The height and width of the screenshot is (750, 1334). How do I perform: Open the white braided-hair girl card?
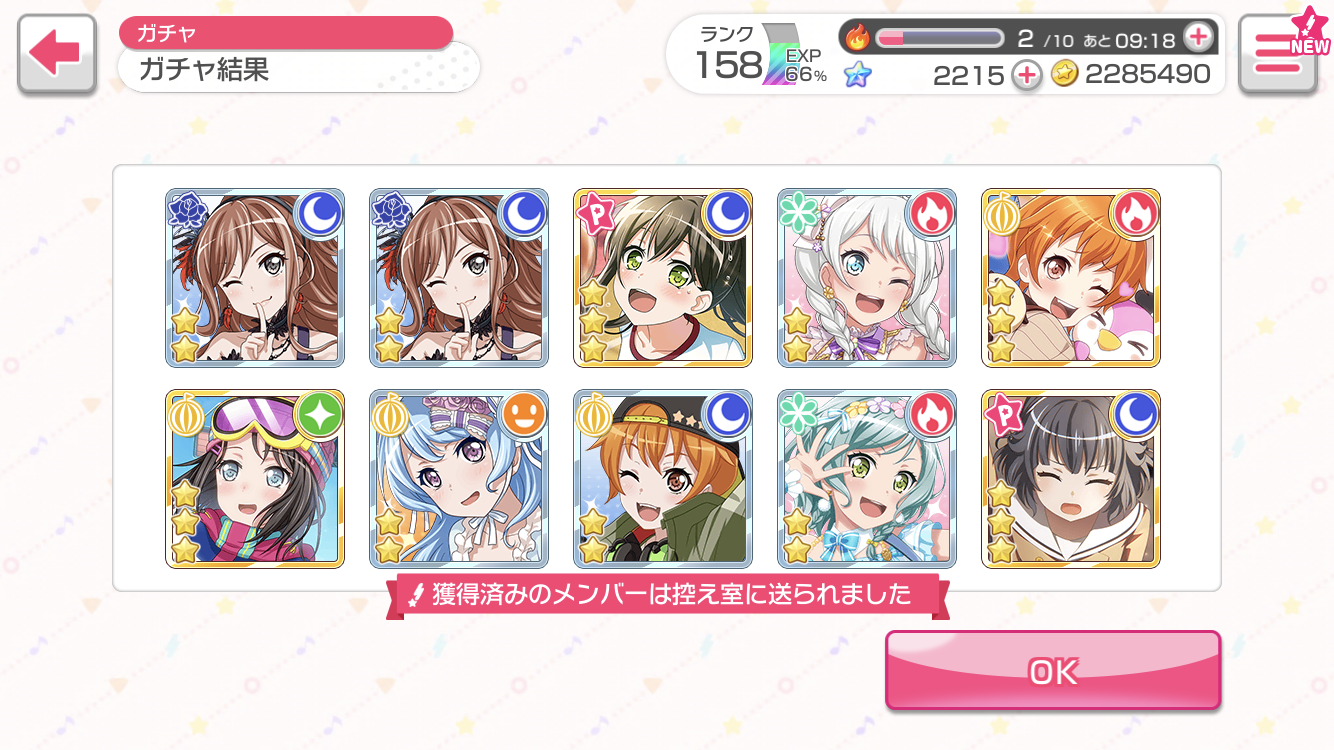[867, 277]
